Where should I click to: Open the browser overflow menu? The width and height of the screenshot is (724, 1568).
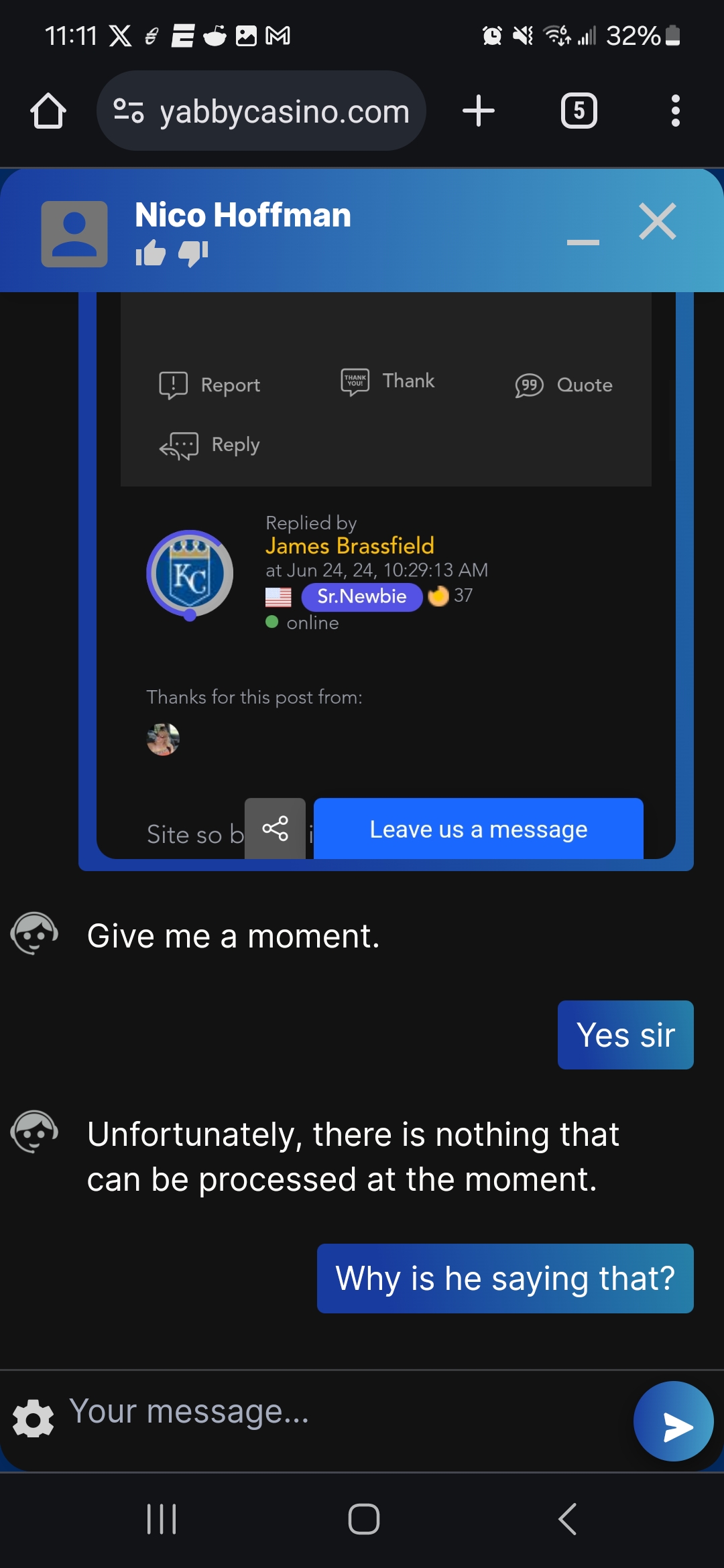(x=675, y=111)
